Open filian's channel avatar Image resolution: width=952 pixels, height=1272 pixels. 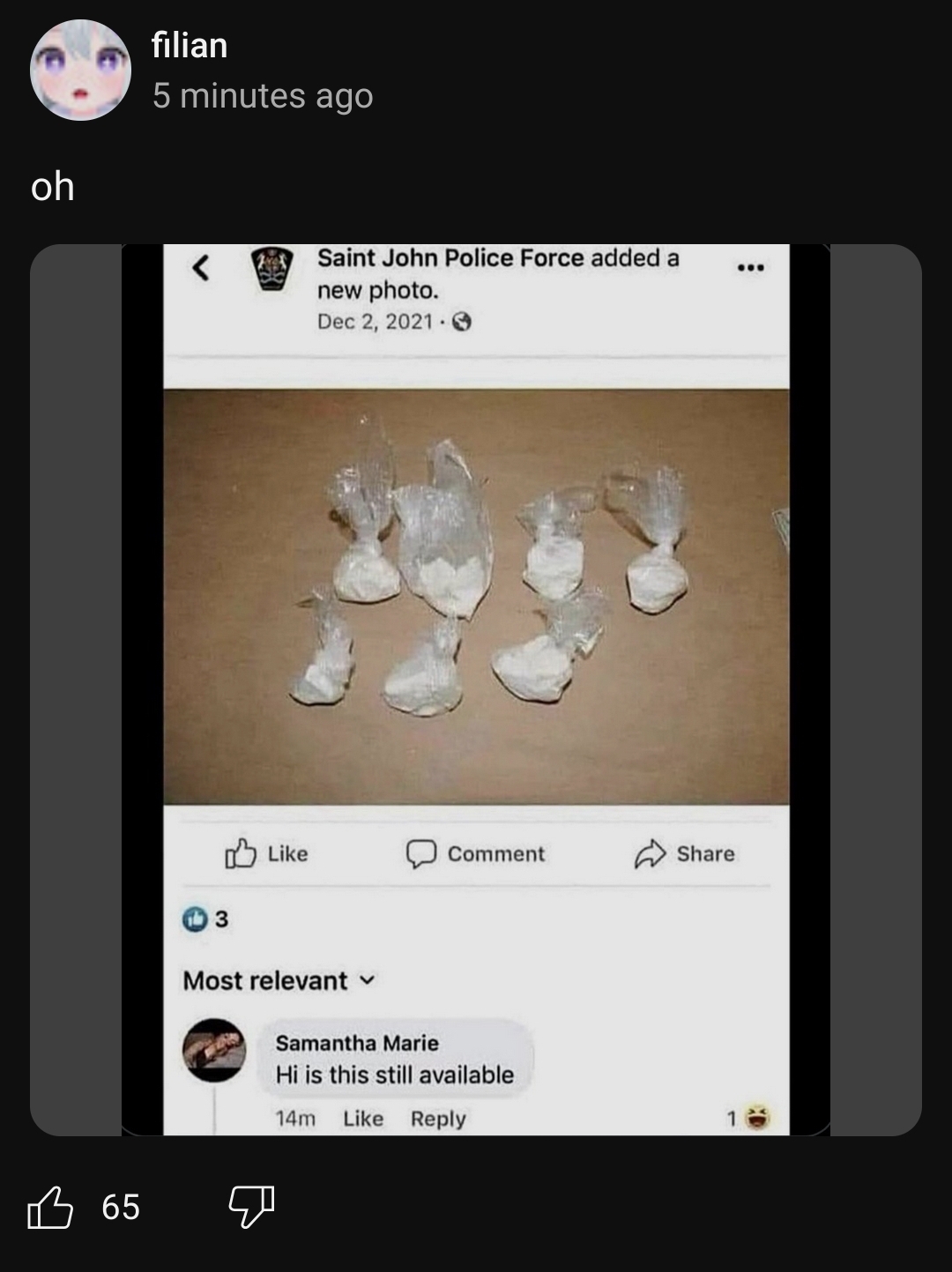pos(80,70)
